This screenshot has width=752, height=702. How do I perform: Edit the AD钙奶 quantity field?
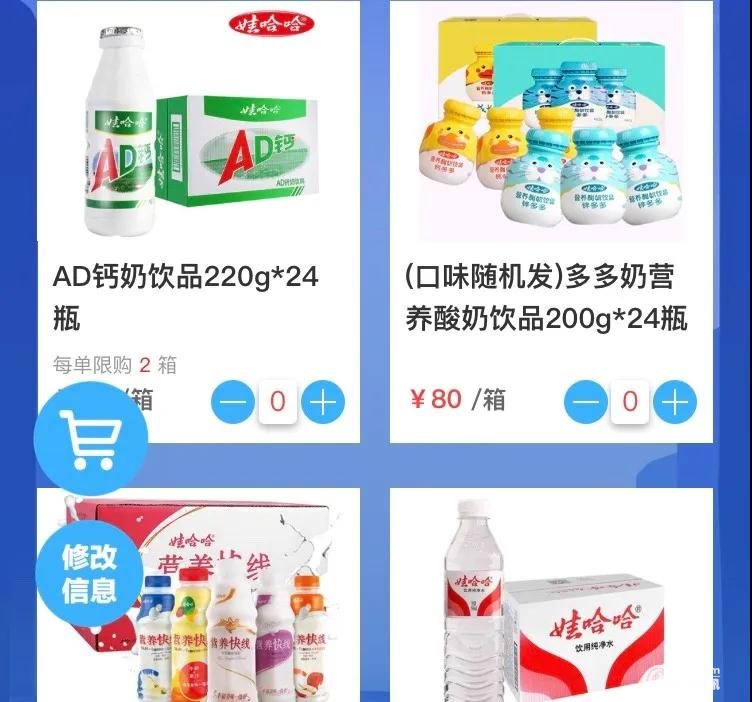[x=278, y=403]
